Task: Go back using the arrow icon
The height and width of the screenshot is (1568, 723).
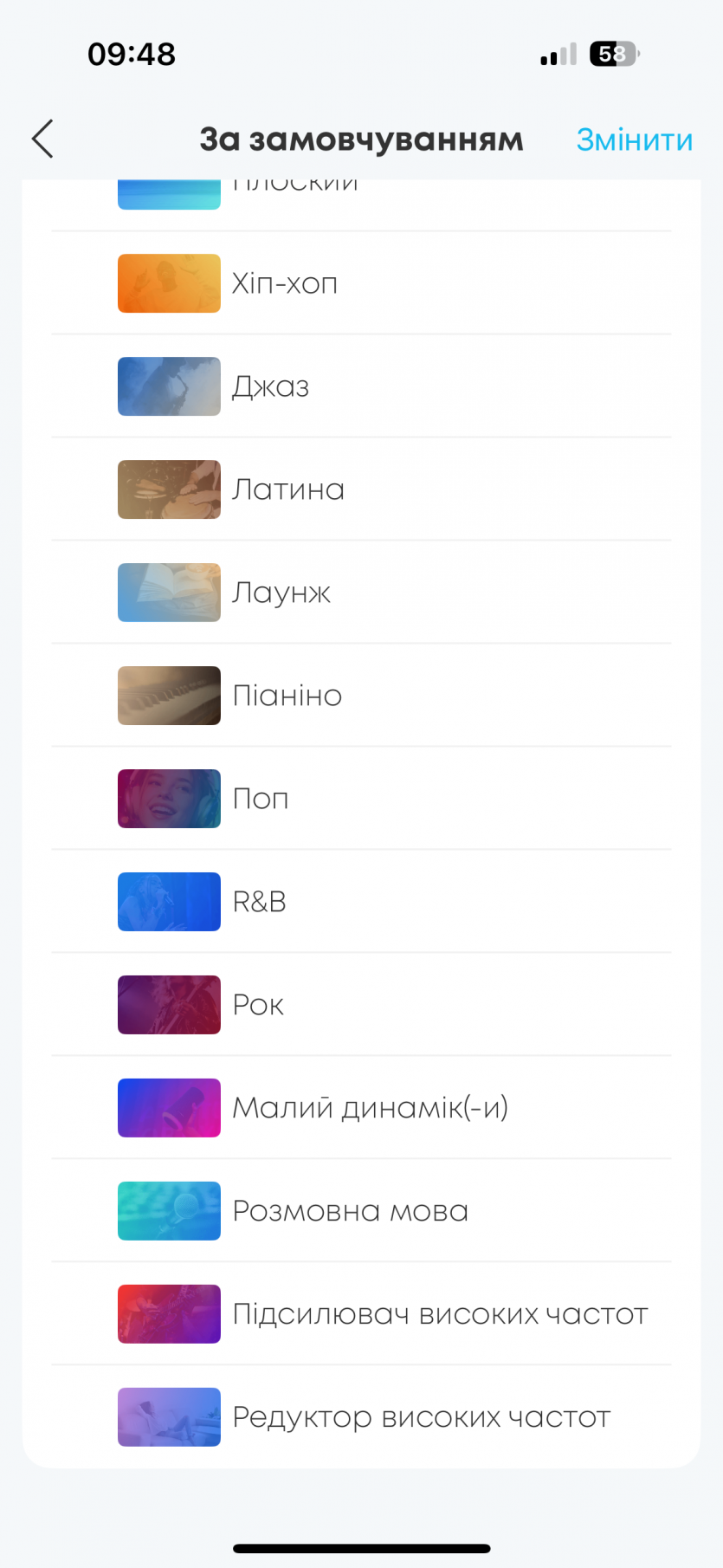Action: (42, 139)
